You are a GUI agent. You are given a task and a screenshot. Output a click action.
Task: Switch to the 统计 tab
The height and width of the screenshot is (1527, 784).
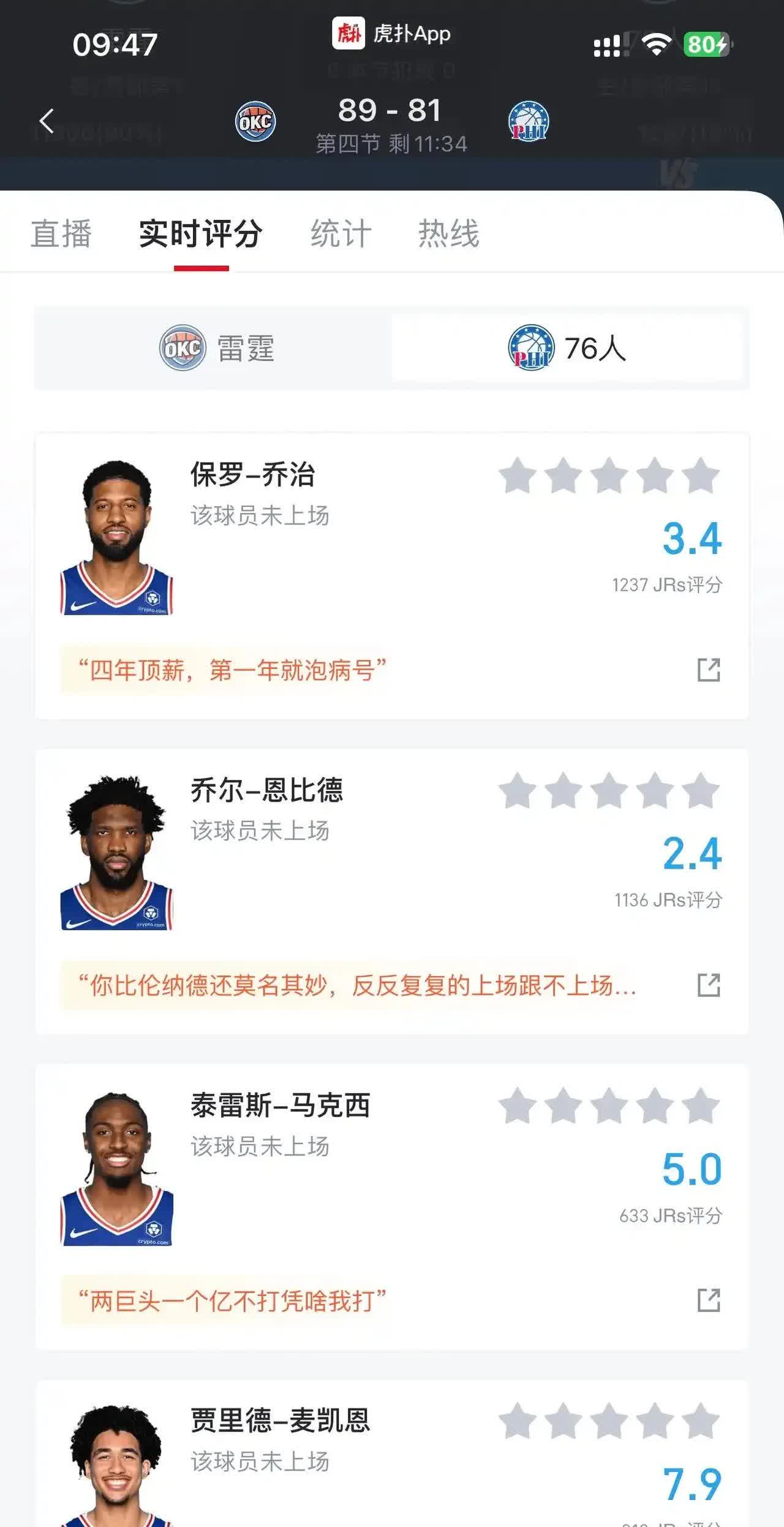339,233
